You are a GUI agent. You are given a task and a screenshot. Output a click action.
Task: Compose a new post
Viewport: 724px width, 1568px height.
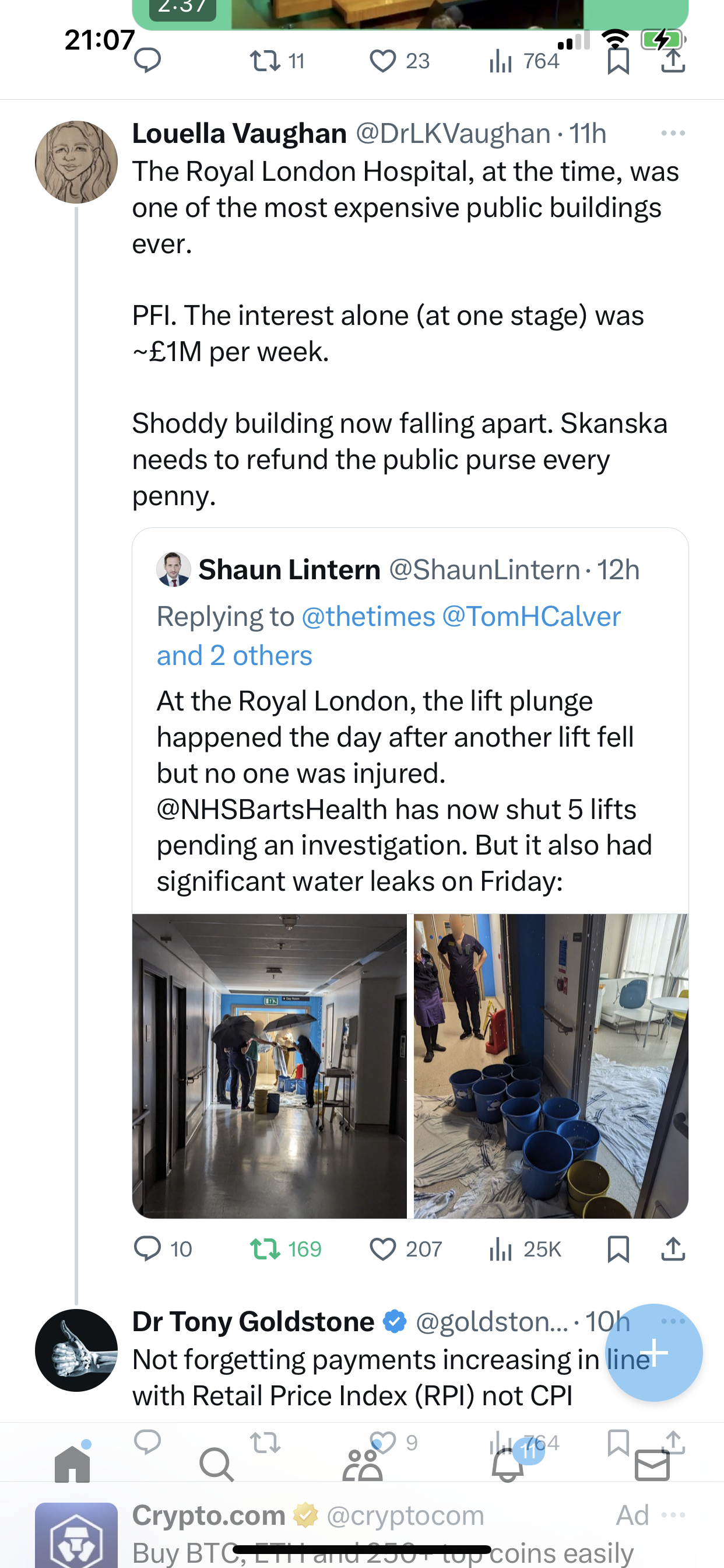pos(654,1353)
